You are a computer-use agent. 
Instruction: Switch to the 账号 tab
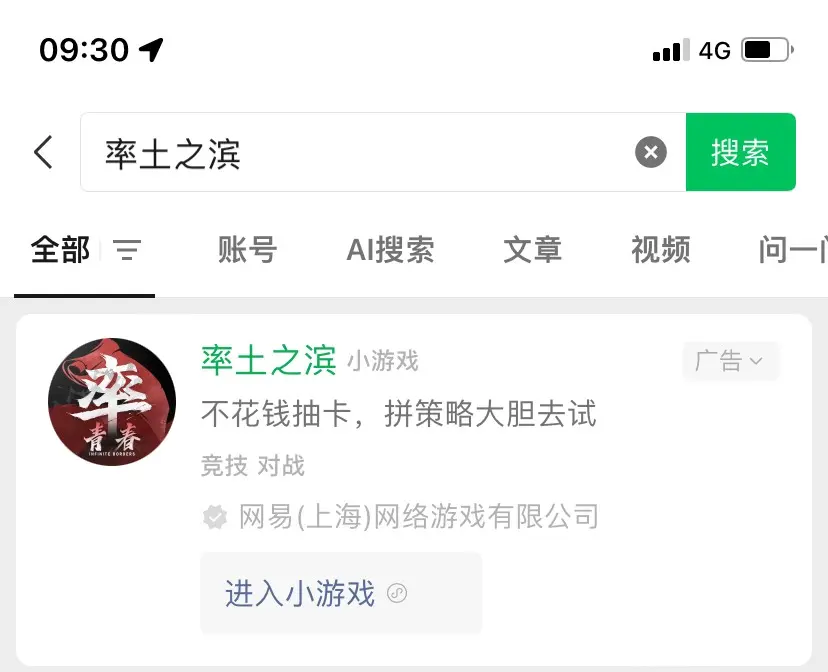coord(247,250)
